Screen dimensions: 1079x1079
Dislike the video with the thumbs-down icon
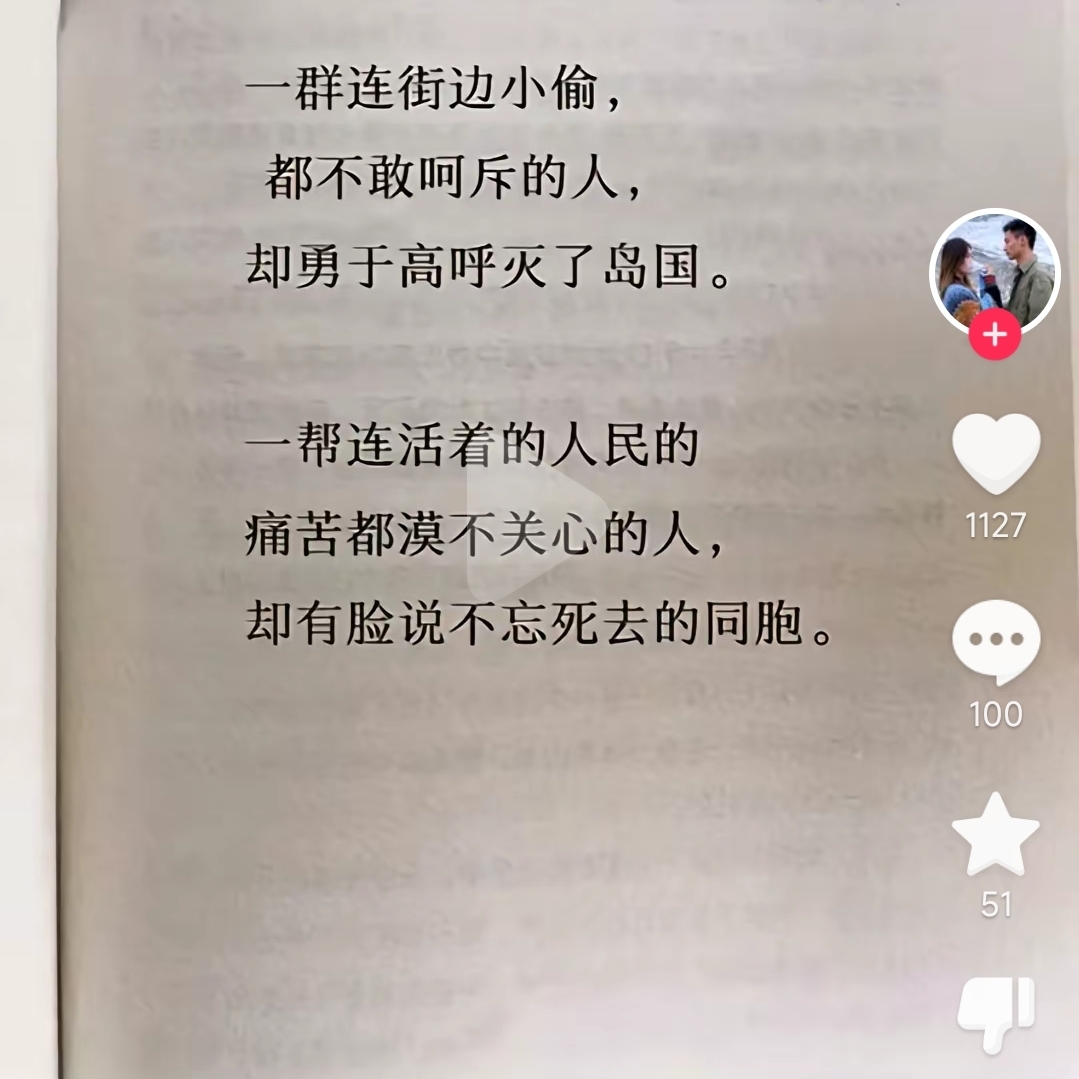click(x=996, y=1014)
